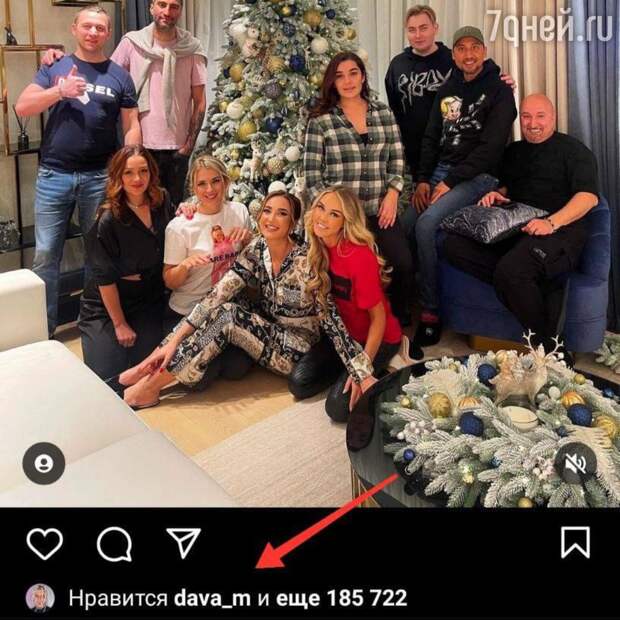Open dava_m profile from likes line
The height and width of the screenshot is (620, 620).
(x=214, y=598)
